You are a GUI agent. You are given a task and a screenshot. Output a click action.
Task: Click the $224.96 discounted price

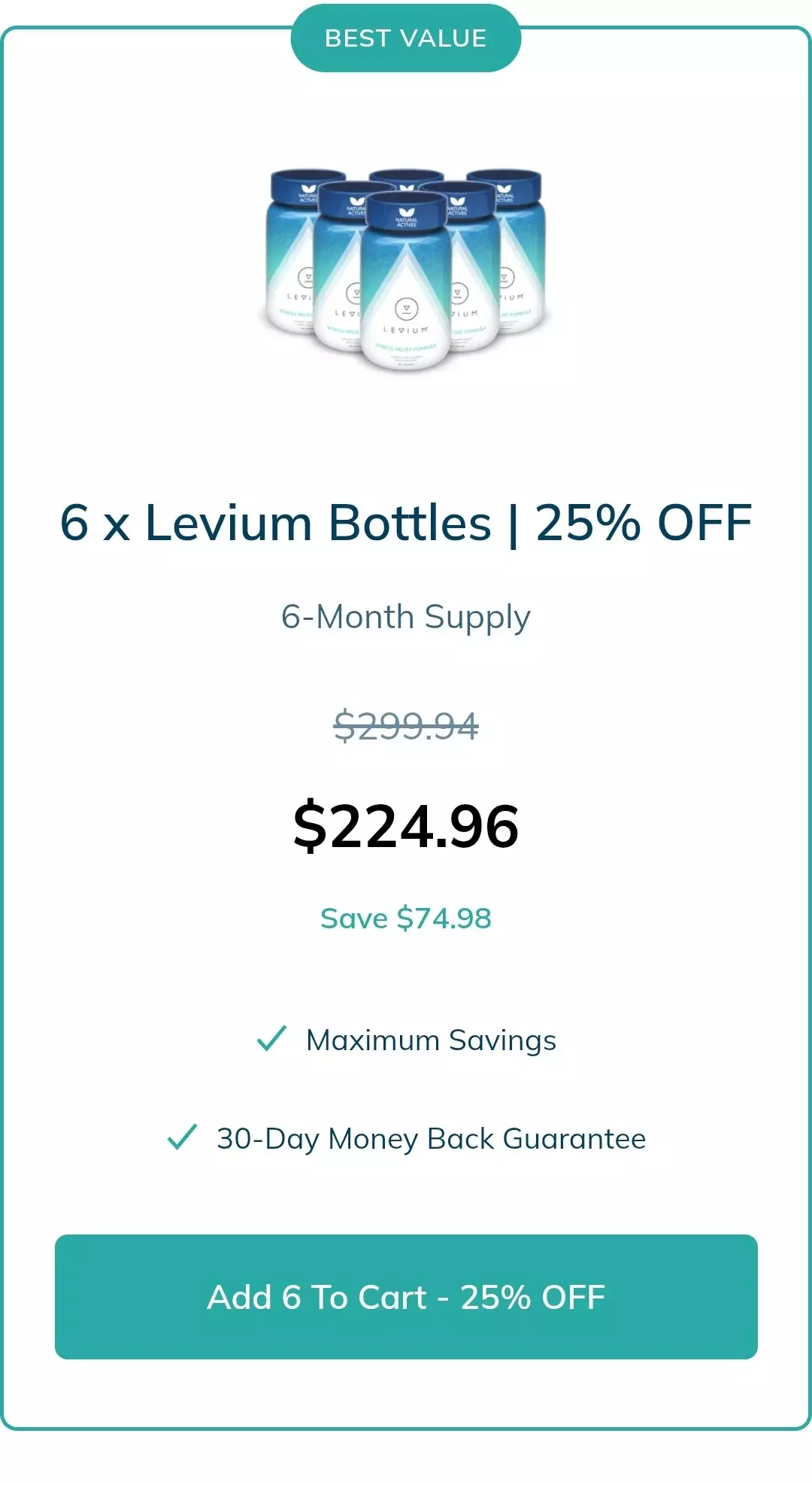(x=406, y=826)
